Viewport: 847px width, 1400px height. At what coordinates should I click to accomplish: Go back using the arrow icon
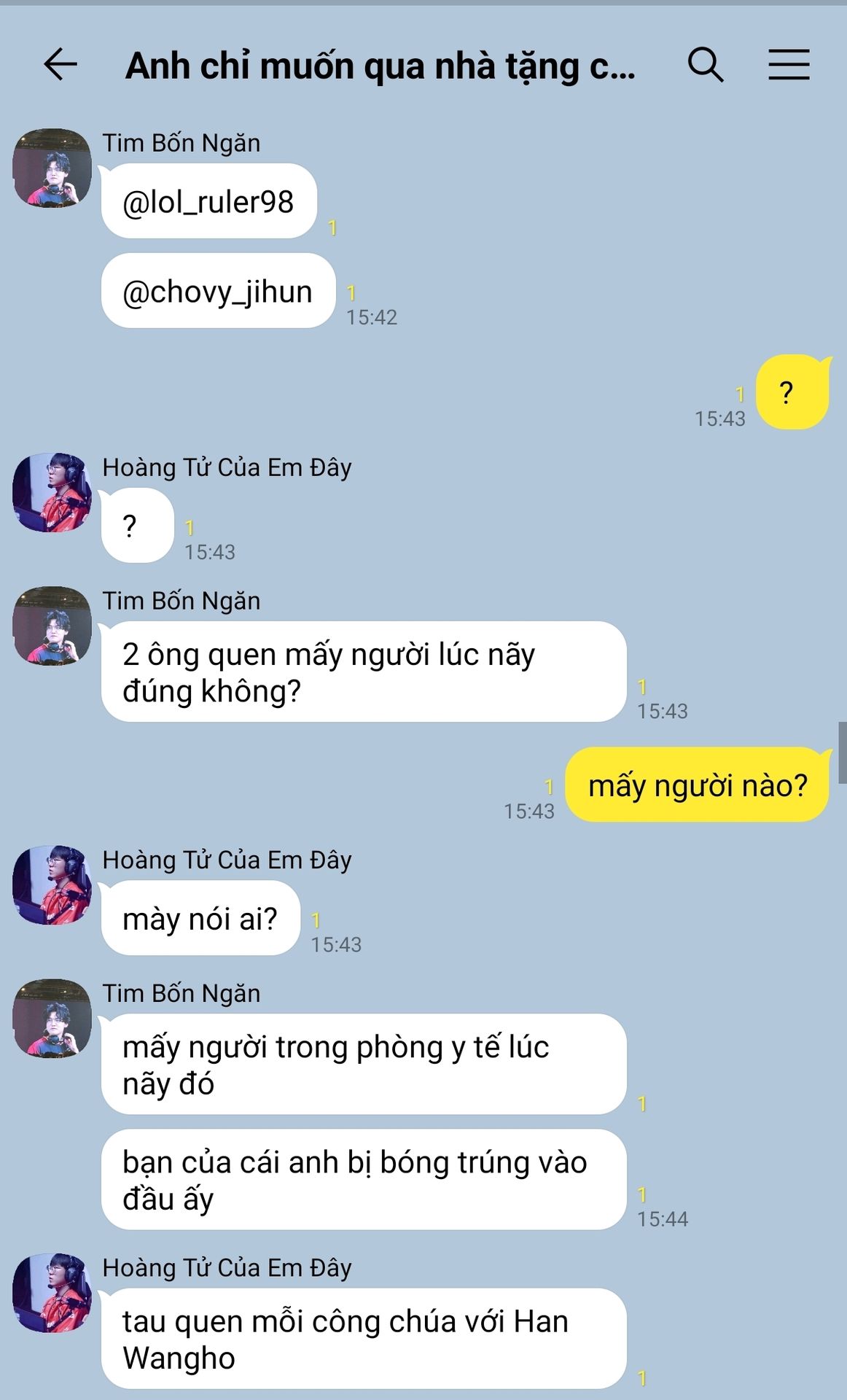60,64
